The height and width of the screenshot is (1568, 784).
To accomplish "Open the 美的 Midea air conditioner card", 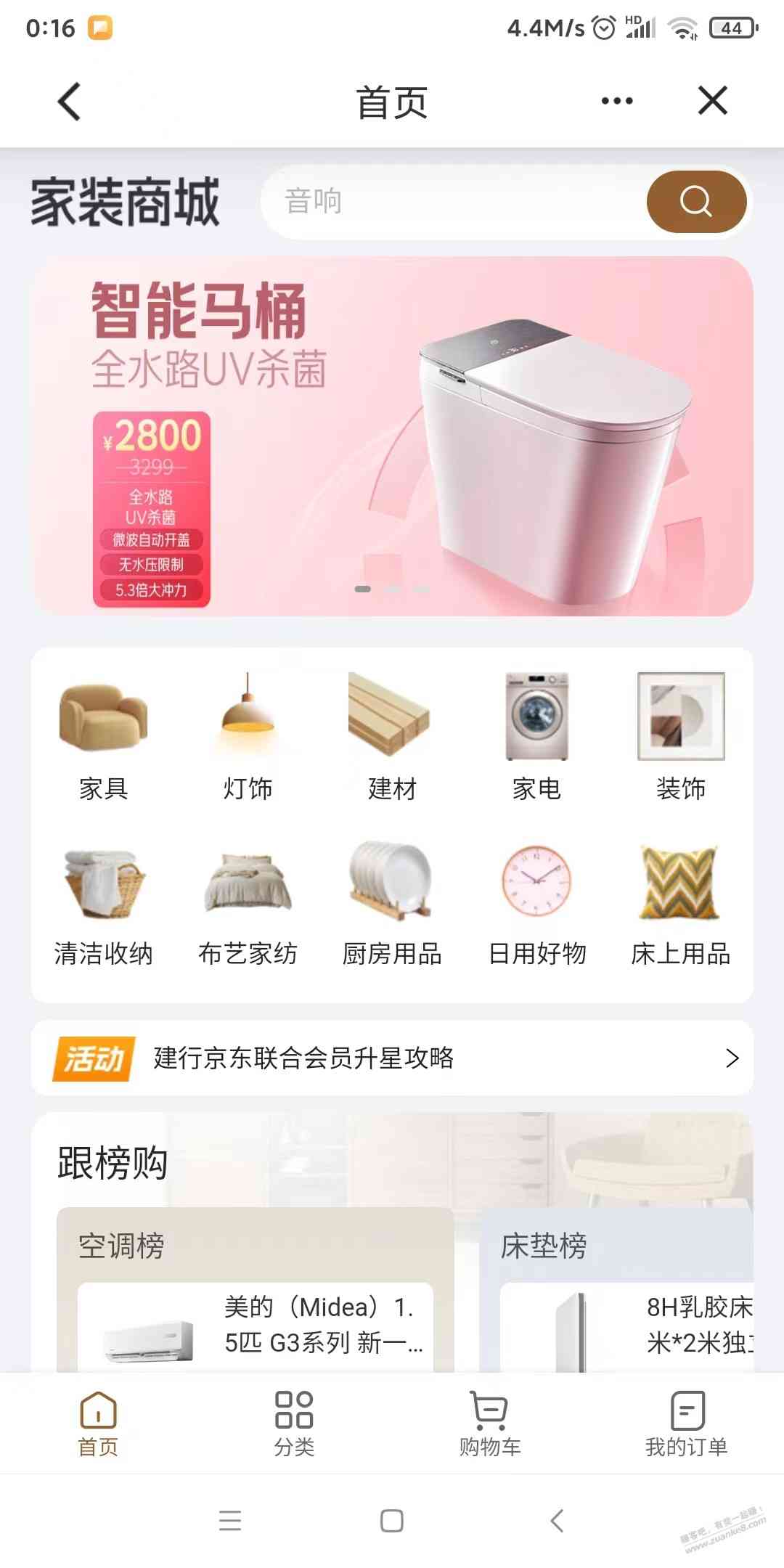I will coord(255,1327).
